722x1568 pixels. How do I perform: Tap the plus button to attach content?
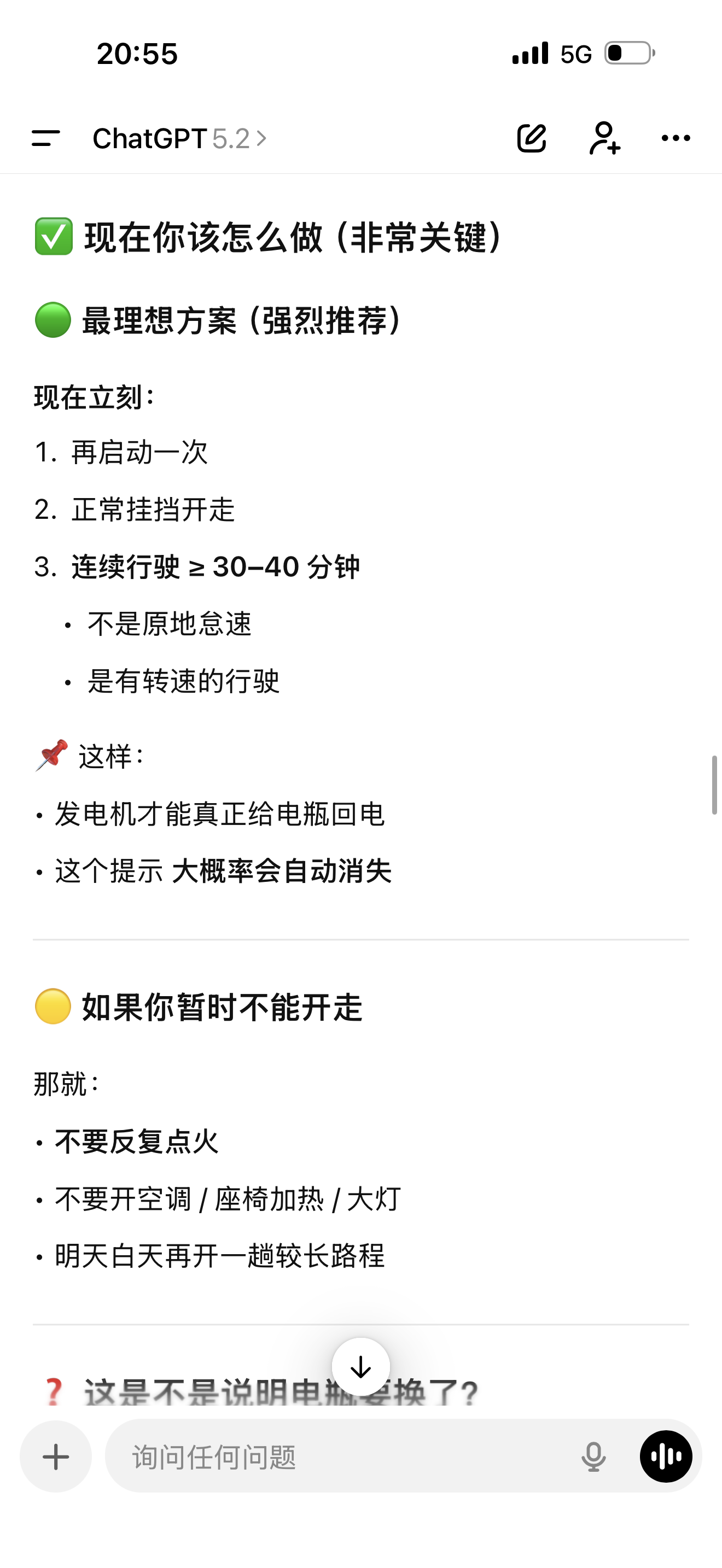pos(56,1456)
